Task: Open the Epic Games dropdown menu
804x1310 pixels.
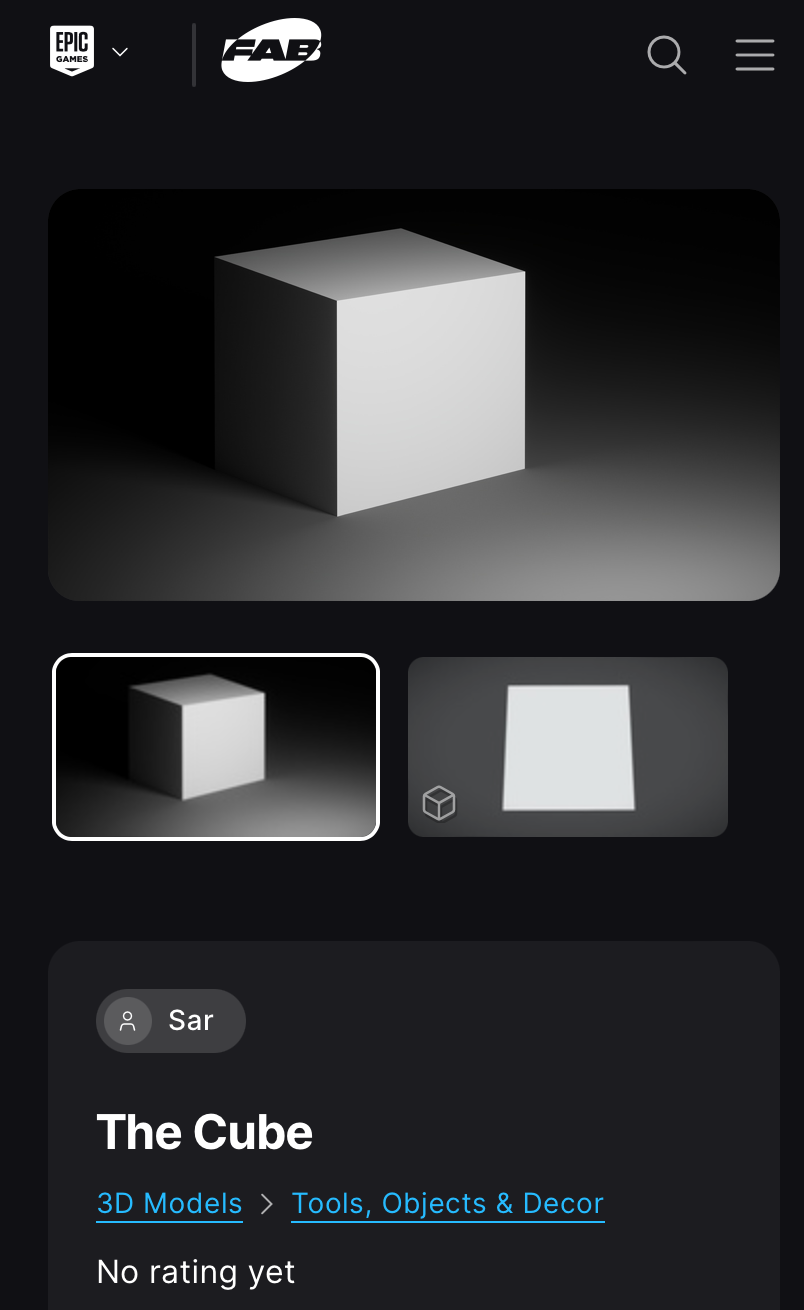Action: click(x=89, y=51)
